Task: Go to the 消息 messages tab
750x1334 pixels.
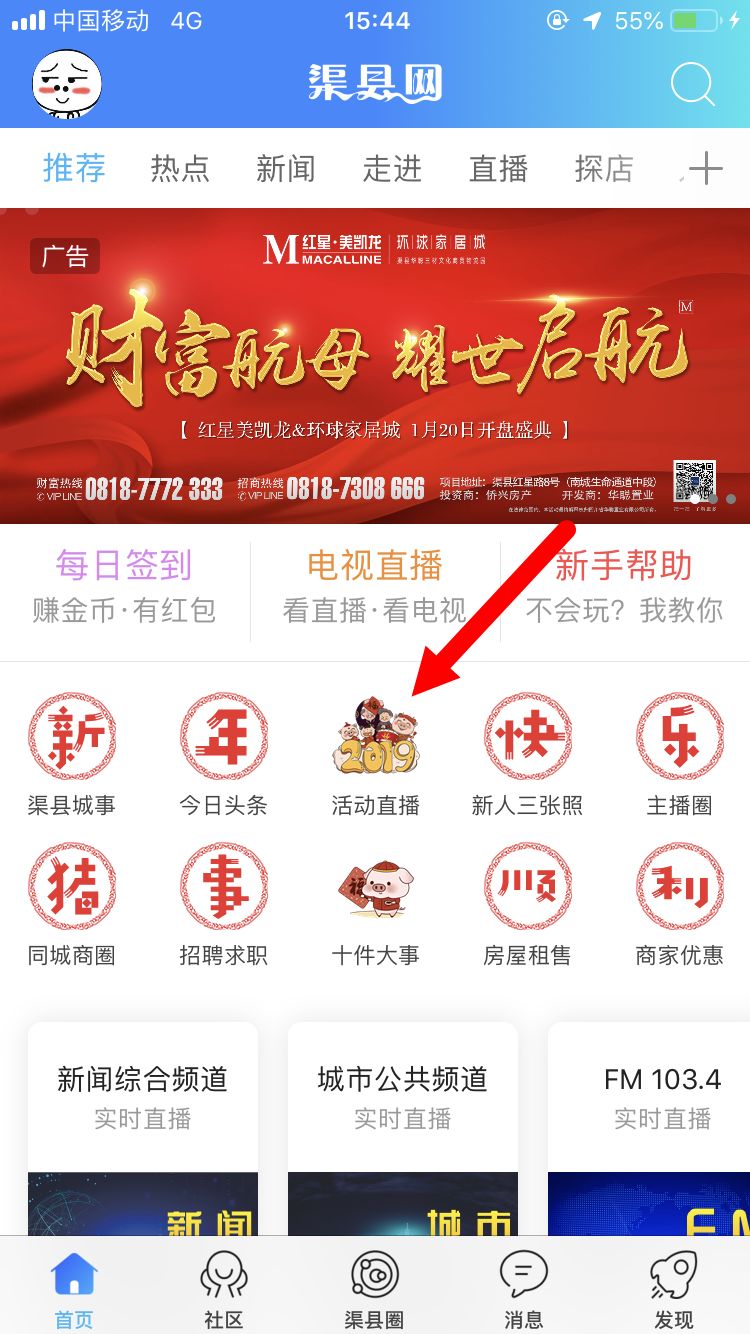Action: (x=524, y=1289)
